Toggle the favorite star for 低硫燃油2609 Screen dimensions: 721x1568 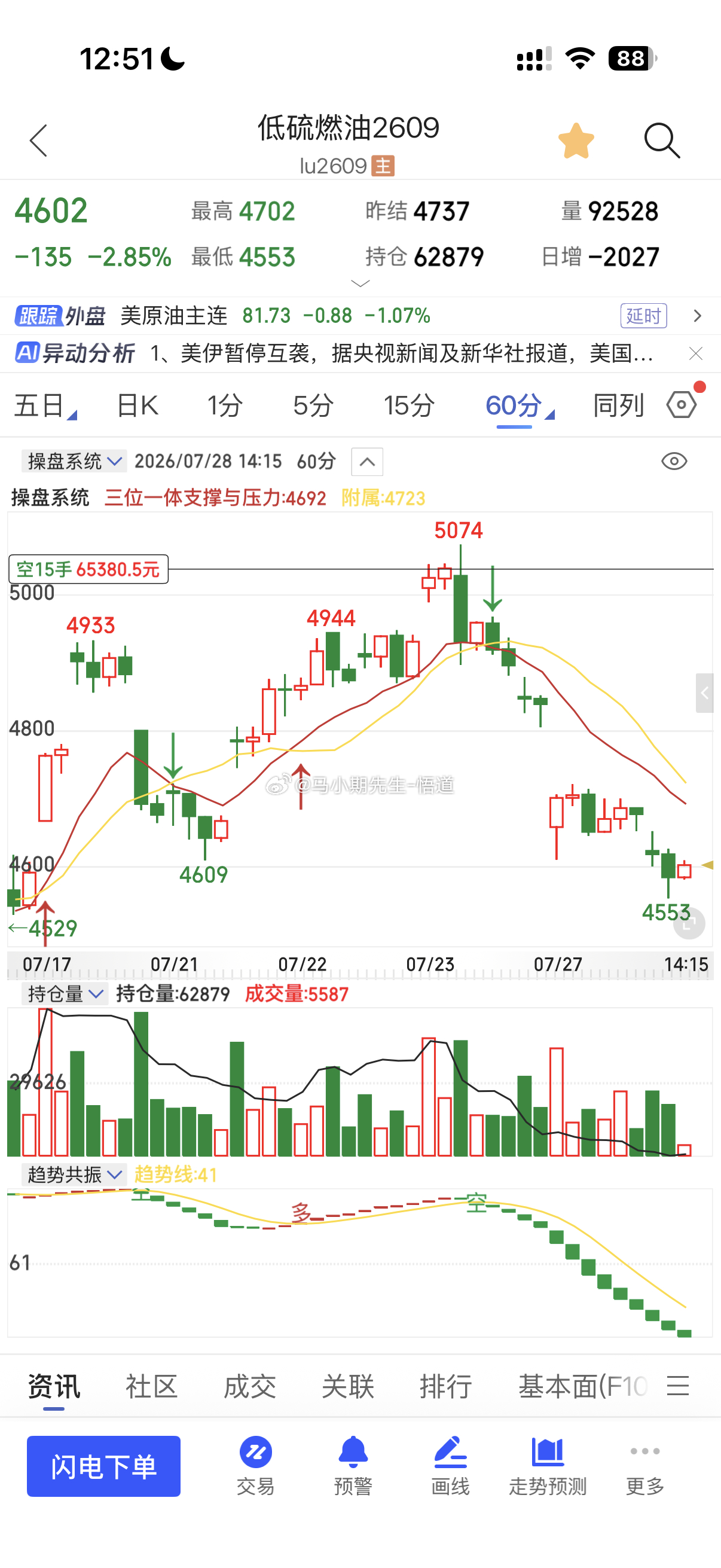pos(576,141)
